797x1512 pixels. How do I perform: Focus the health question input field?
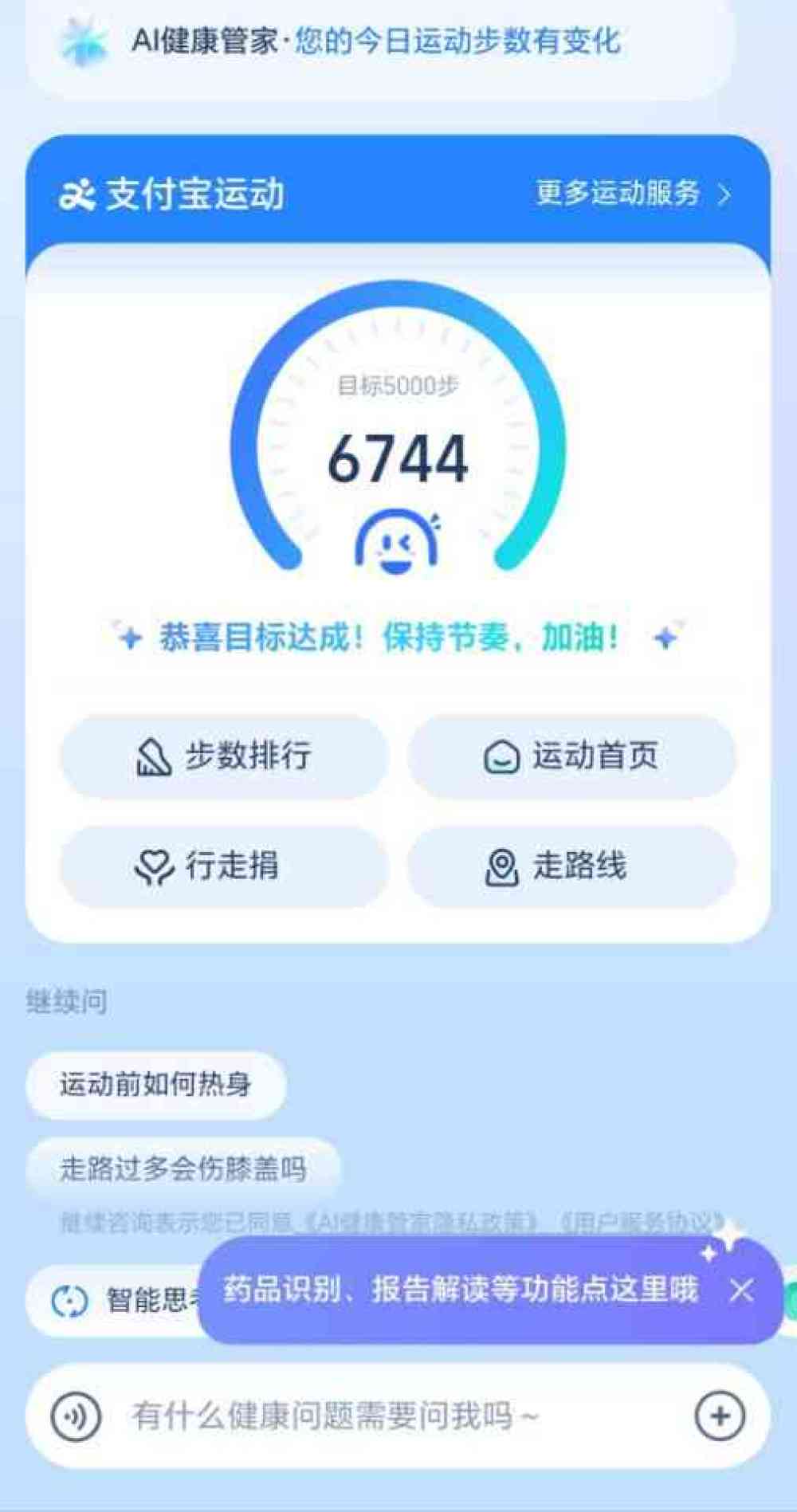(x=383, y=1416)
